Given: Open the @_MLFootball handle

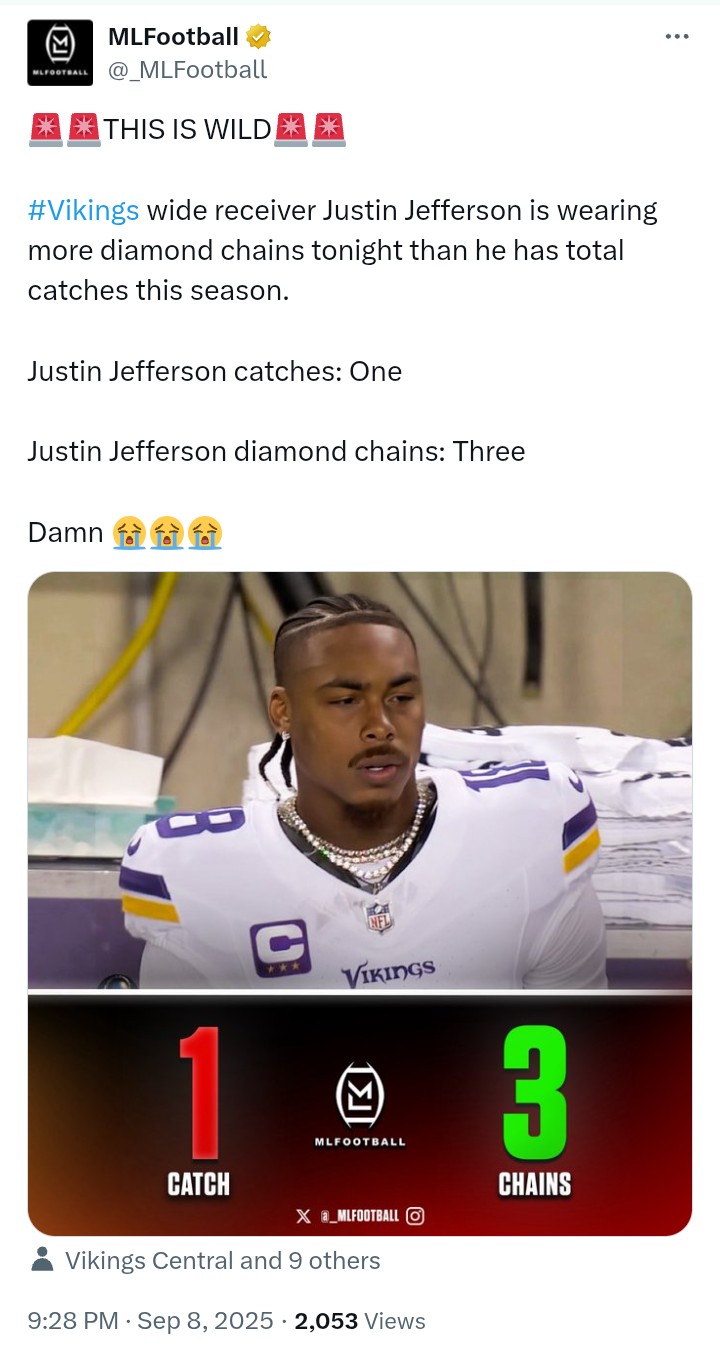Looking at the screenshot, I should click(x=187, y=69).
